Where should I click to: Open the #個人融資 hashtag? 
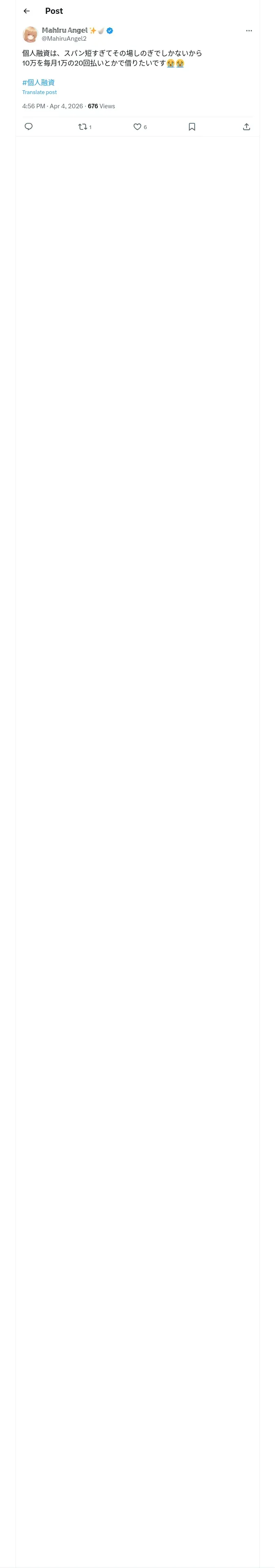pos(38,82)
